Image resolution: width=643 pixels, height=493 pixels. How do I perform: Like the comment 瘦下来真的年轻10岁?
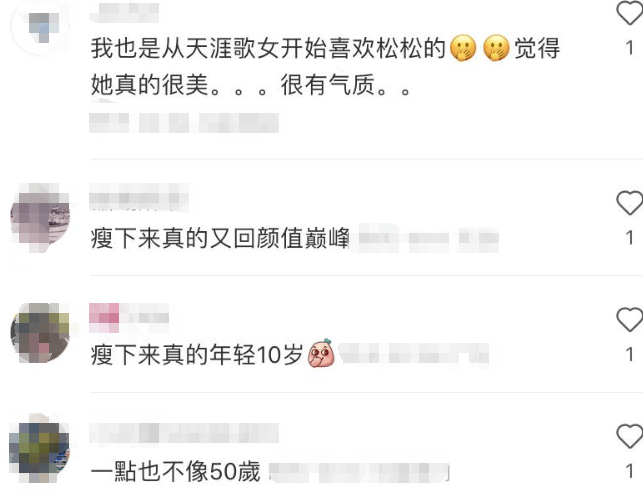coord(629,320)
